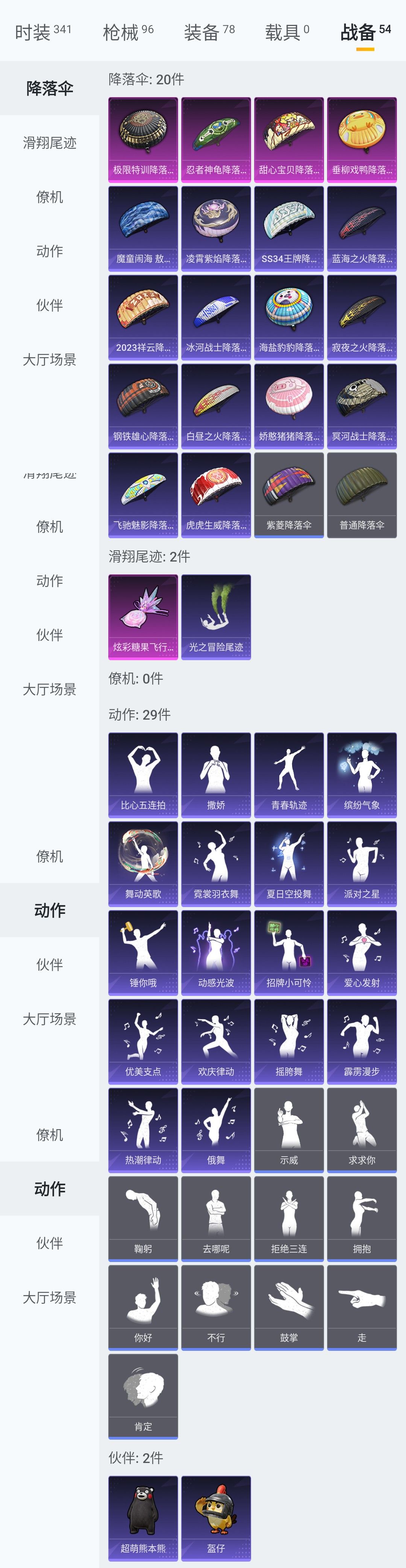This screenshot has width=406, height=1568.
Task: Open the 海盐豹豹 parachute item
Action: tap(289, 317)
